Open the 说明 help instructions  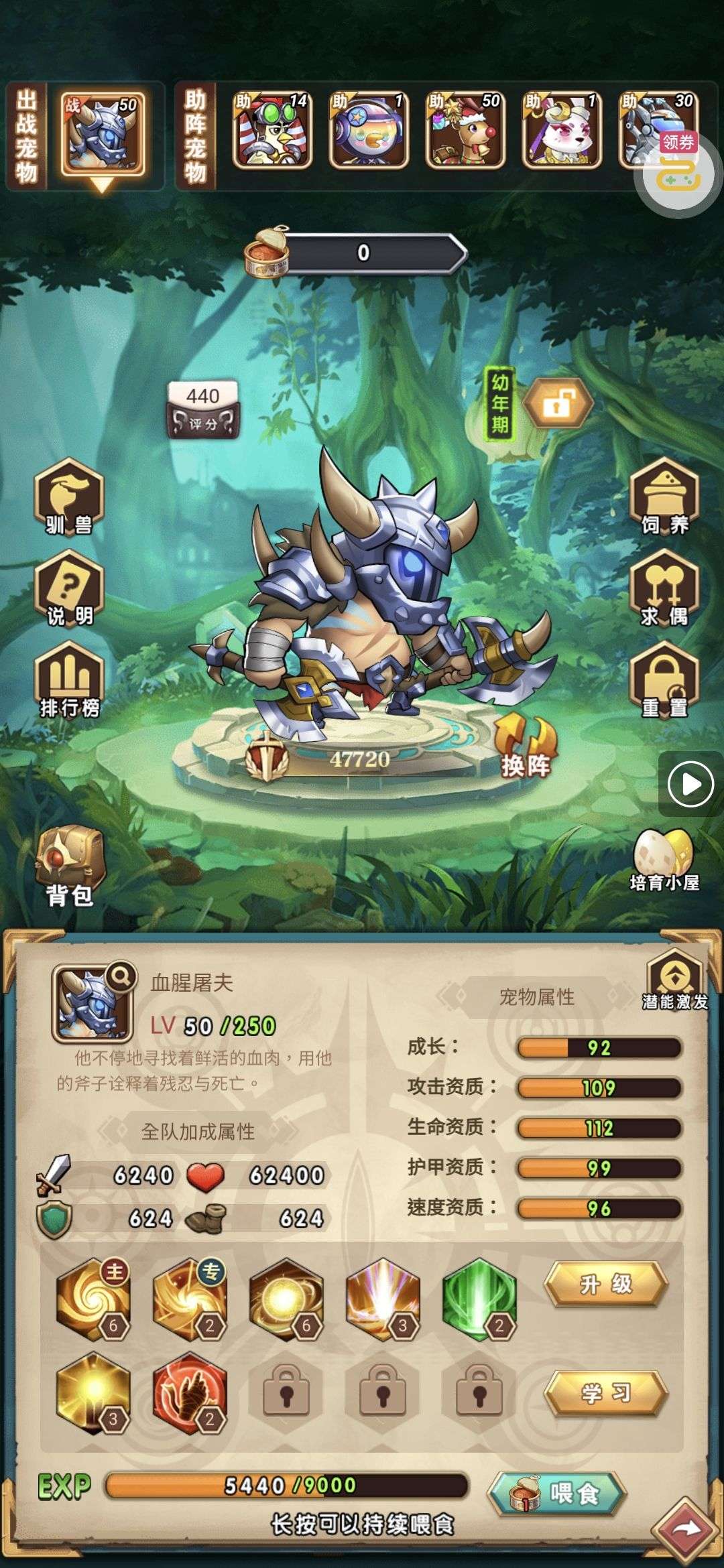[68, 588]
